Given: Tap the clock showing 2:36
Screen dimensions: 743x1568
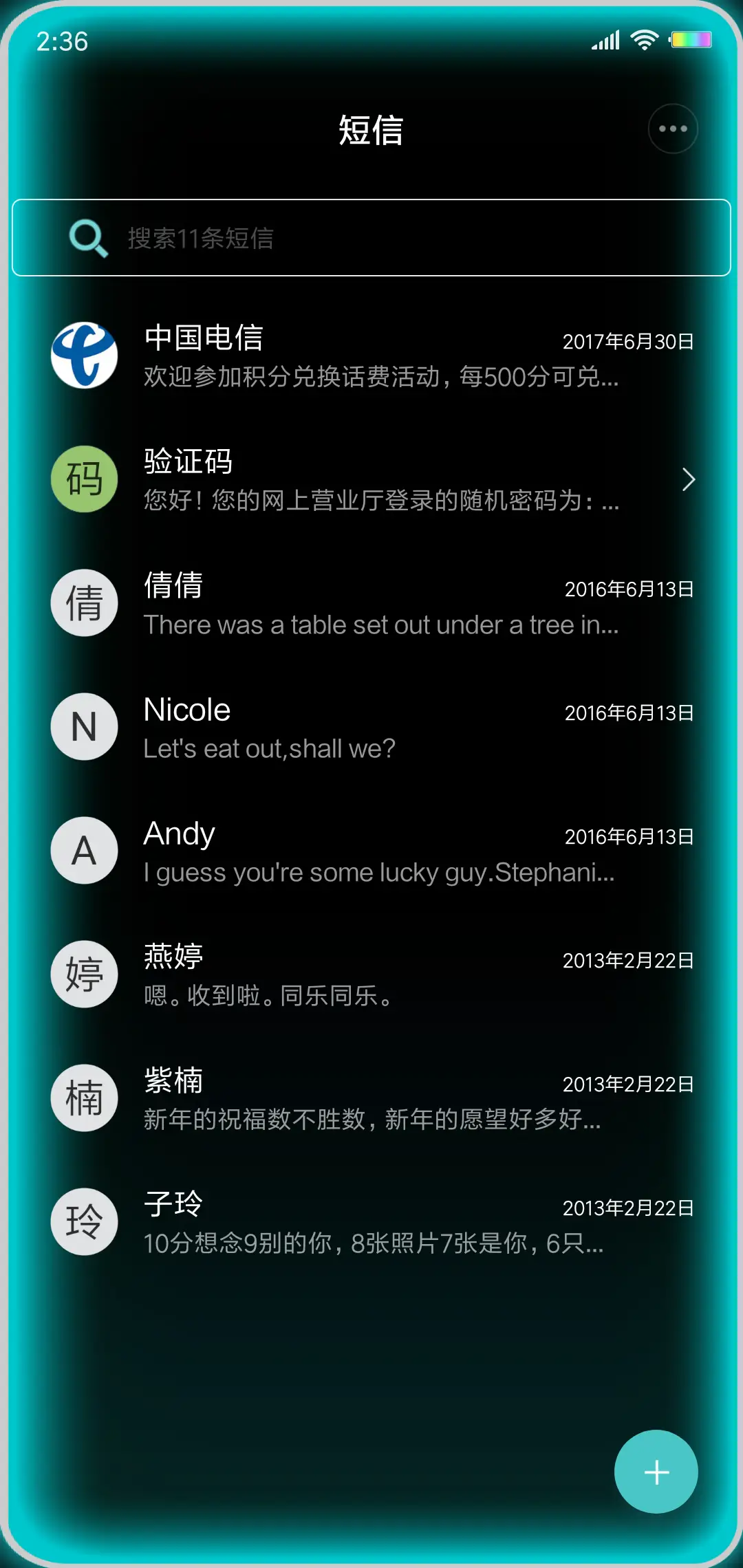Looking at the screenshot, I should pos(62,41).
